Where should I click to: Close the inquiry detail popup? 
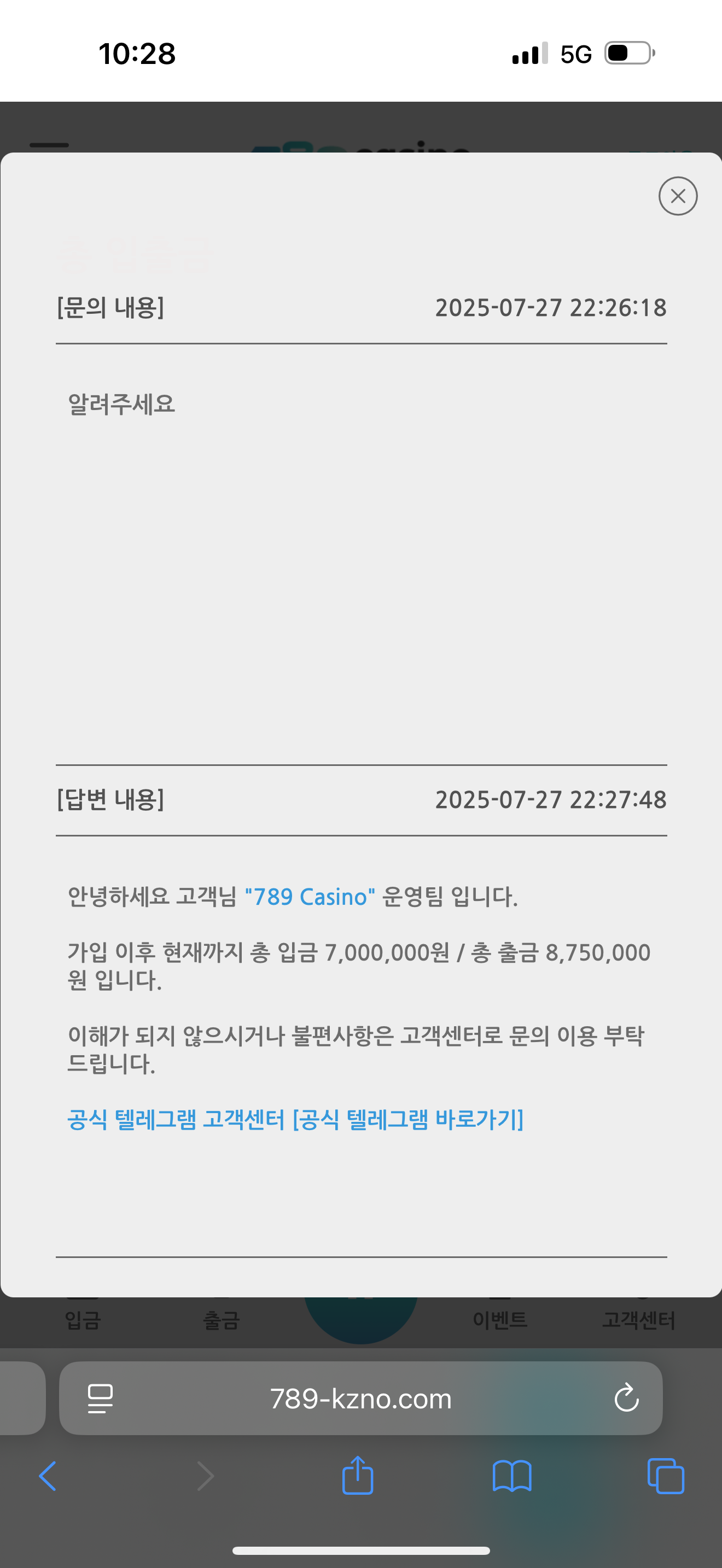pos(678,196)
